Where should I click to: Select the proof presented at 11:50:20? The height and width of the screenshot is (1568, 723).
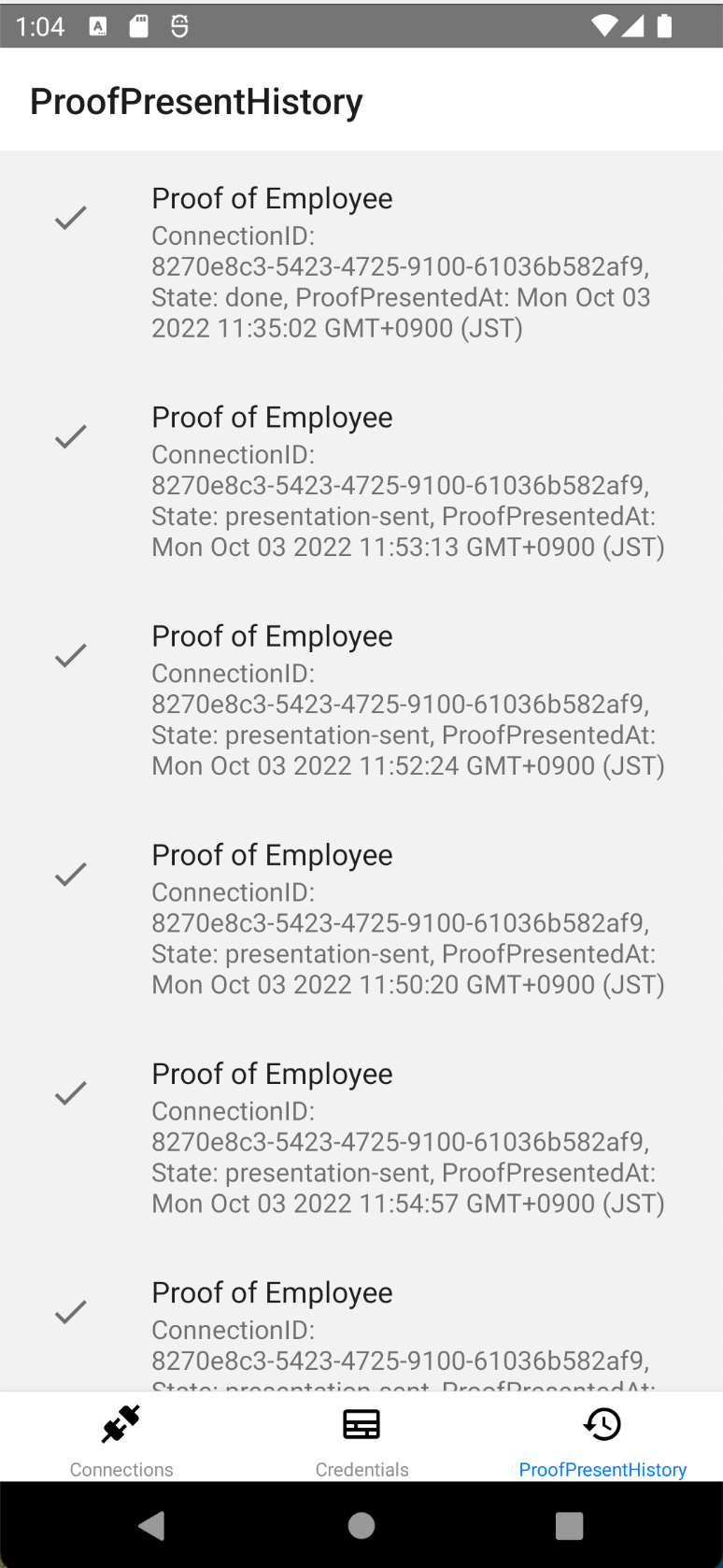coord(361,918)
